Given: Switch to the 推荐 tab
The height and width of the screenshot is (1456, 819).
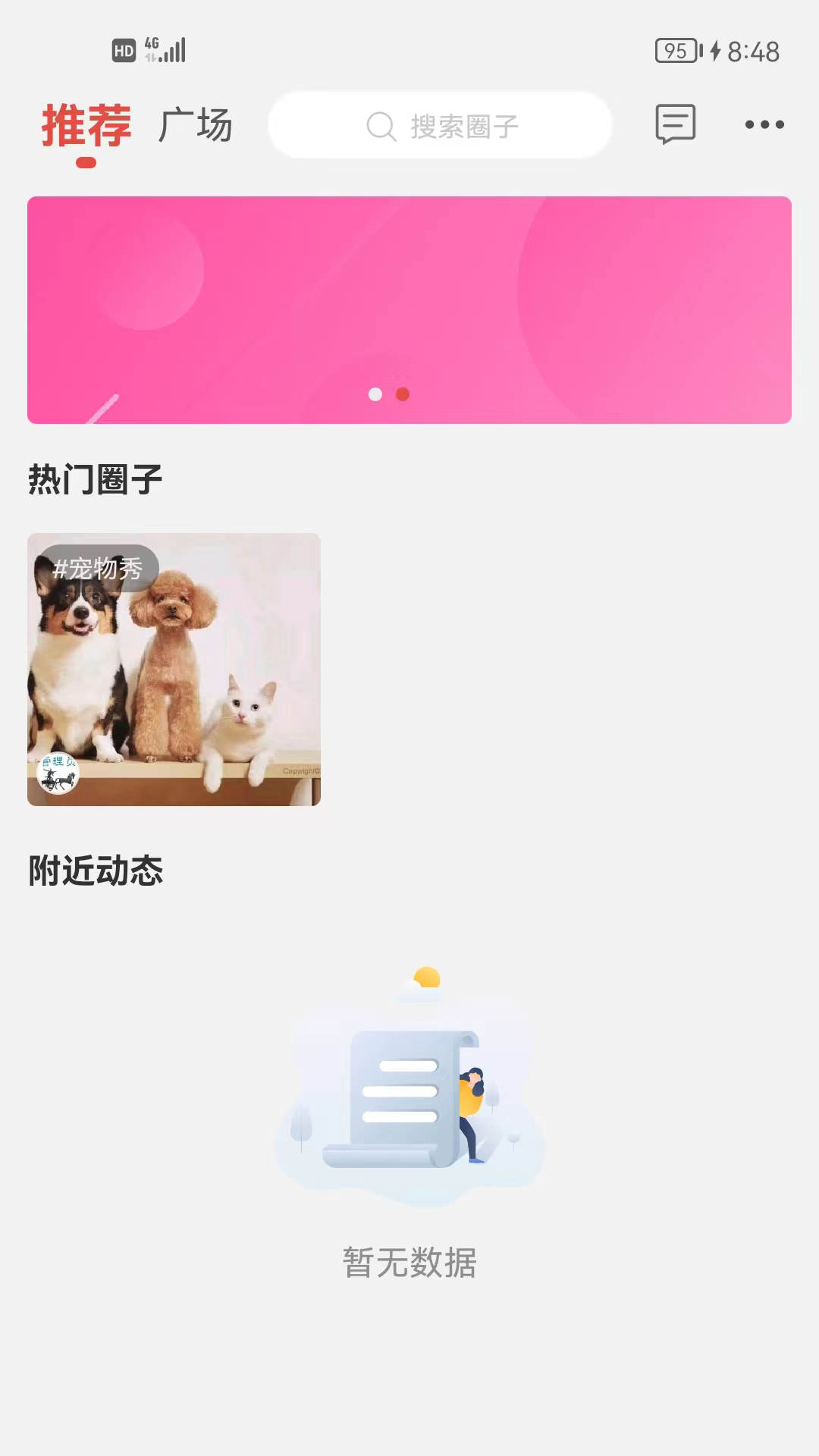Looking at the screenshot, I should pyautogui.click(x=86, y=126).
